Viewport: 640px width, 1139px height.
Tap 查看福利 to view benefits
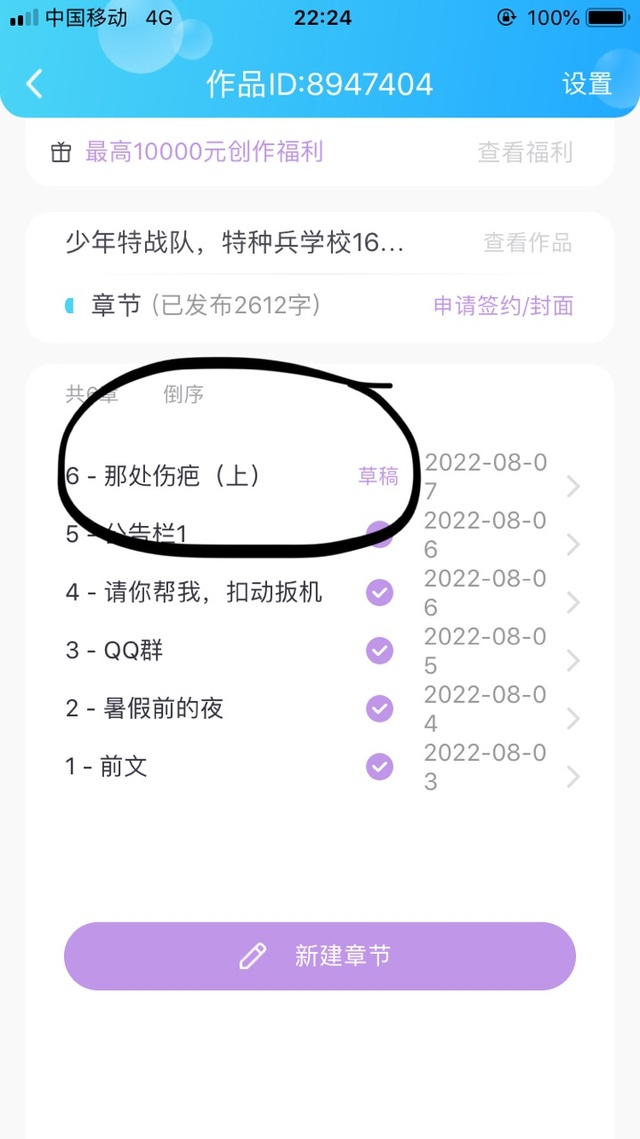pos(525,153)
